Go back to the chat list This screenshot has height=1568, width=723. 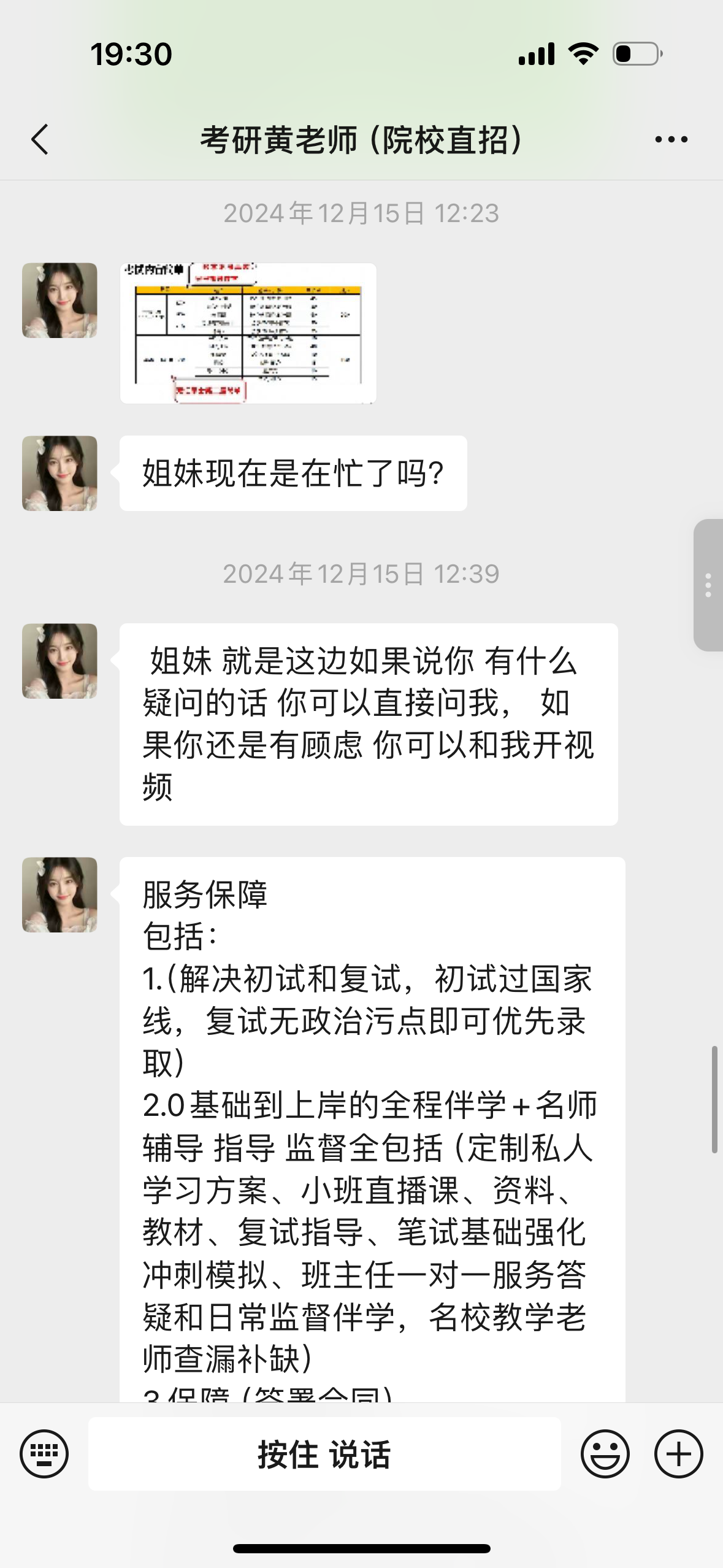pyautogui.click(x=40, y=139)
